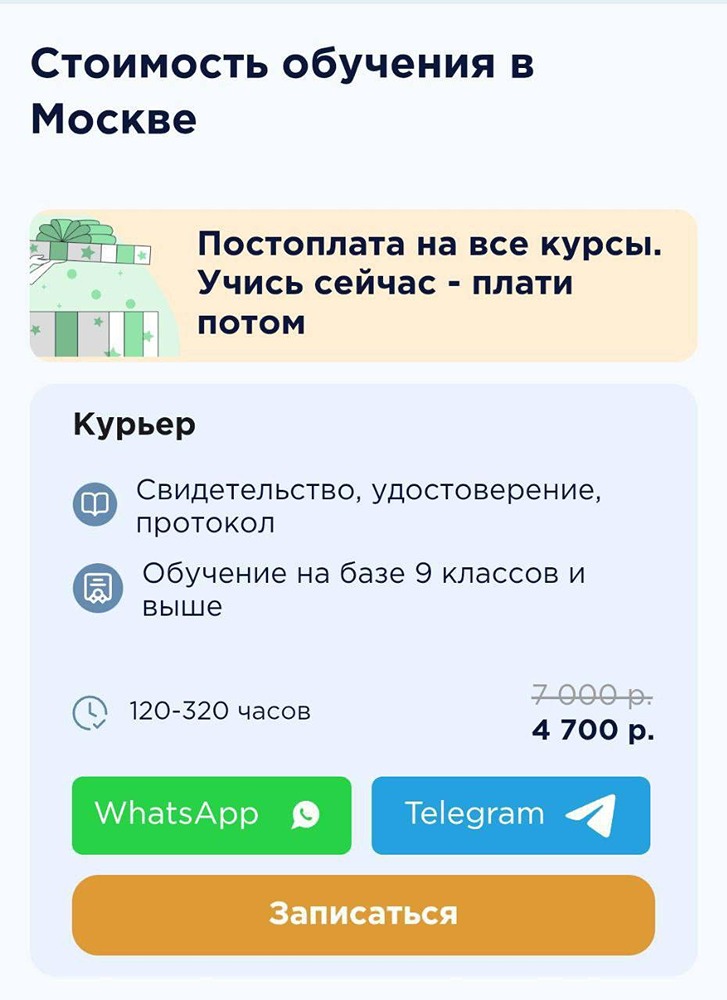The image size is (727, 1000).
Task: Select the Курьер course title
Action: (134, 424)
